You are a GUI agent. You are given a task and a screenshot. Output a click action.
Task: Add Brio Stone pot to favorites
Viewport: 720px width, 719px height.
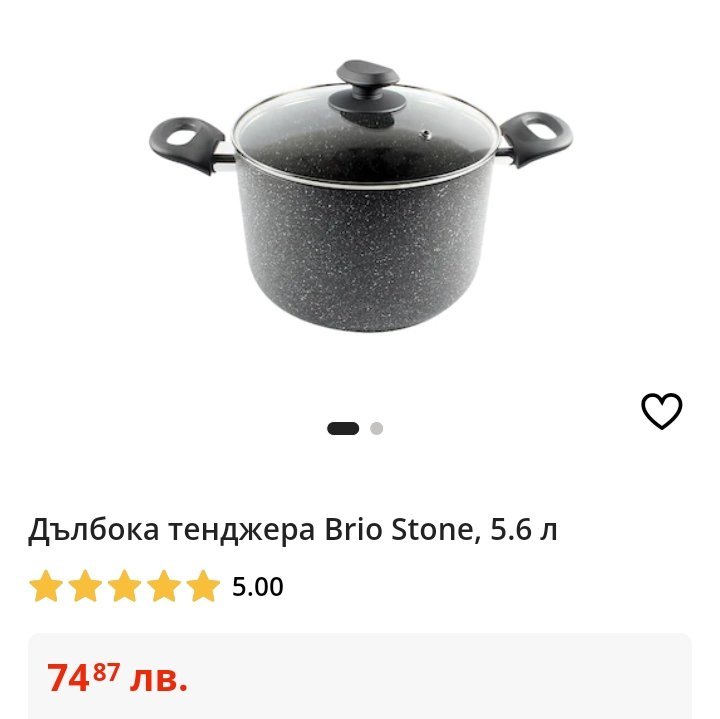pos(661,410)
